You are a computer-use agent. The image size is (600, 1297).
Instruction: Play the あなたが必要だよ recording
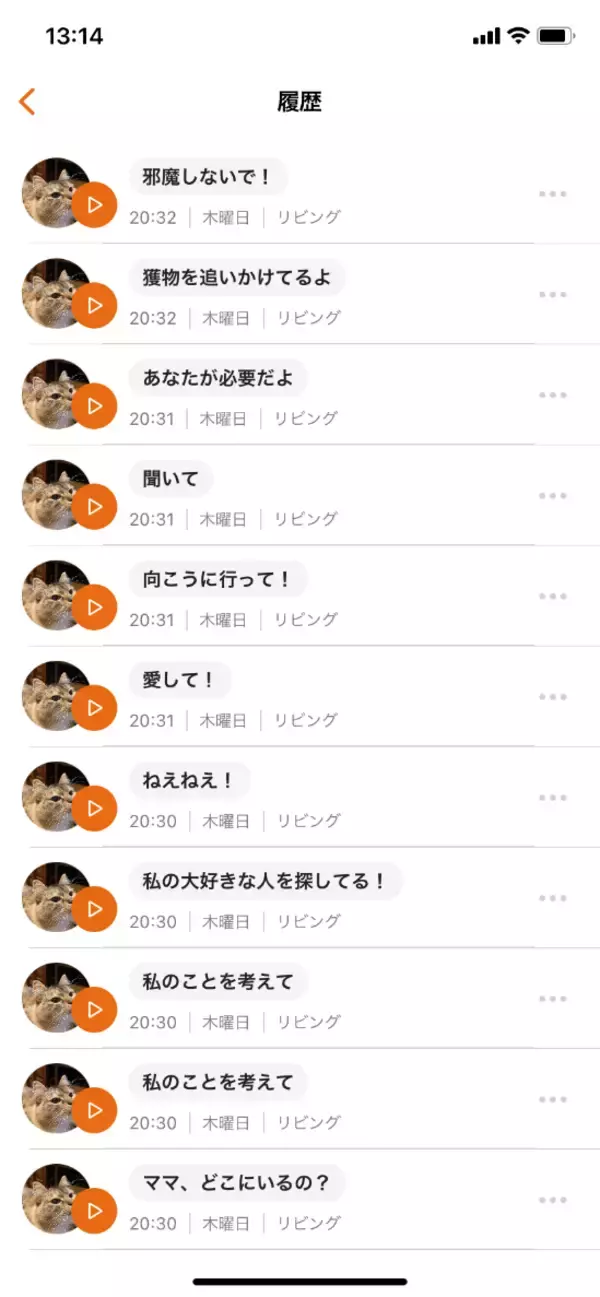[95, 406]
